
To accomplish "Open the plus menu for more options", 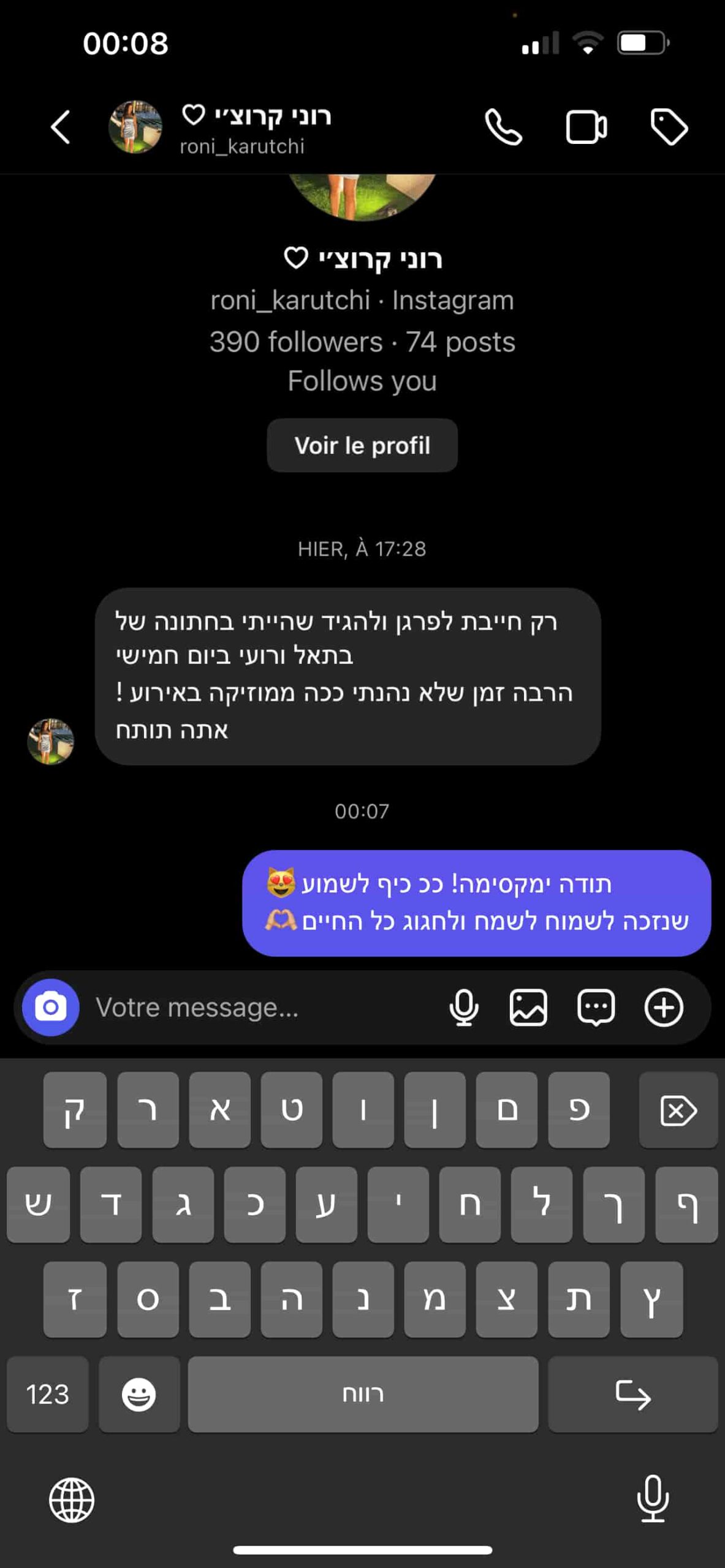I will tap(664, 1008).
